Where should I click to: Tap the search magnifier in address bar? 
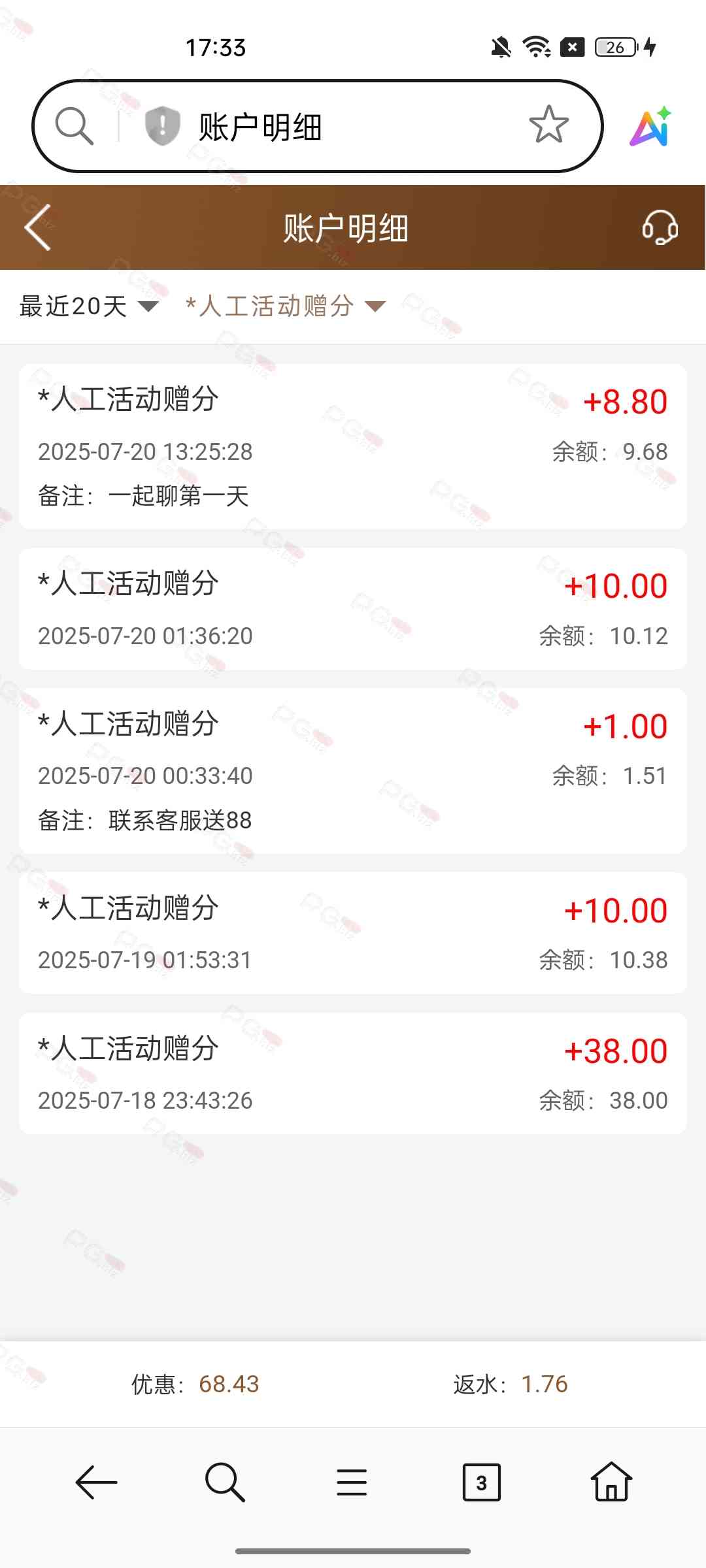point(74,125)
